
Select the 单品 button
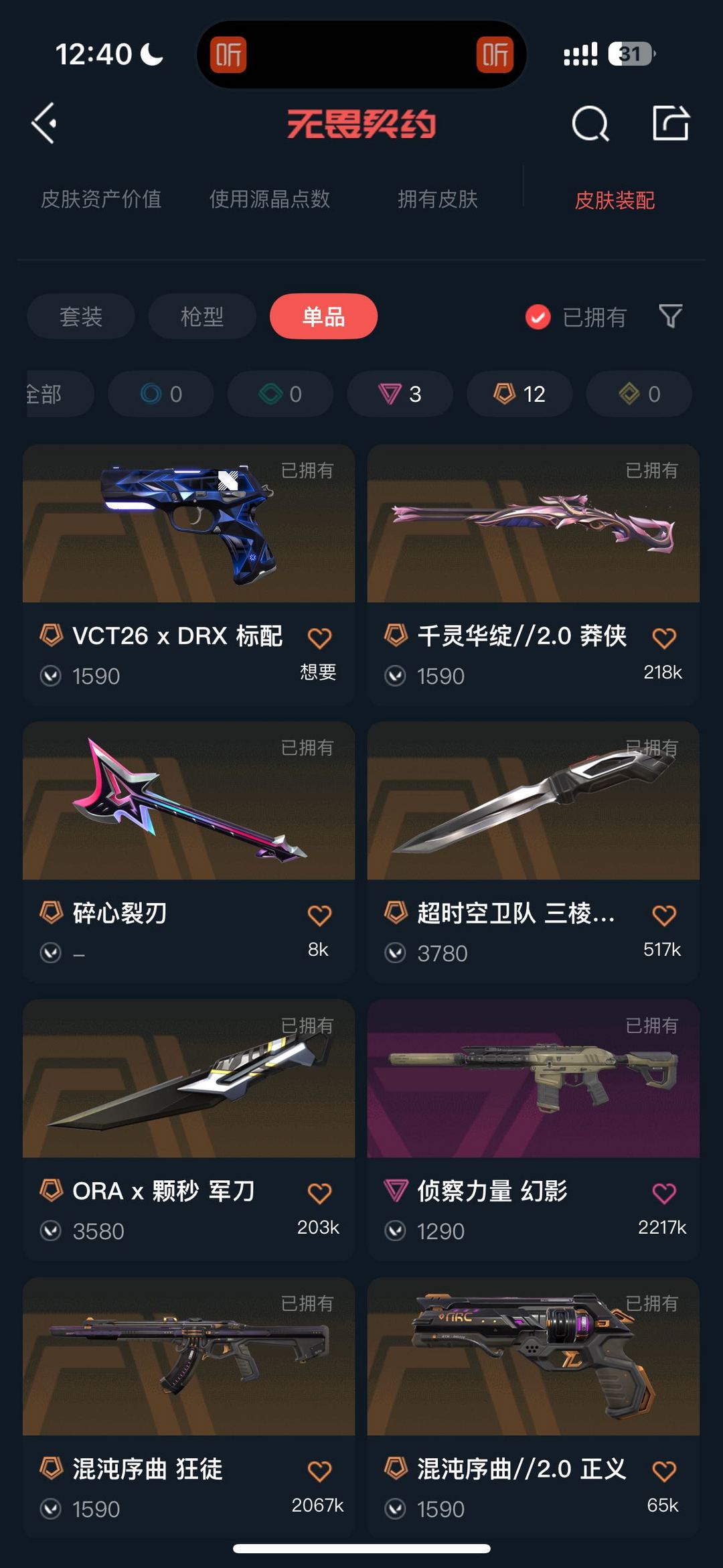point(323,317)
